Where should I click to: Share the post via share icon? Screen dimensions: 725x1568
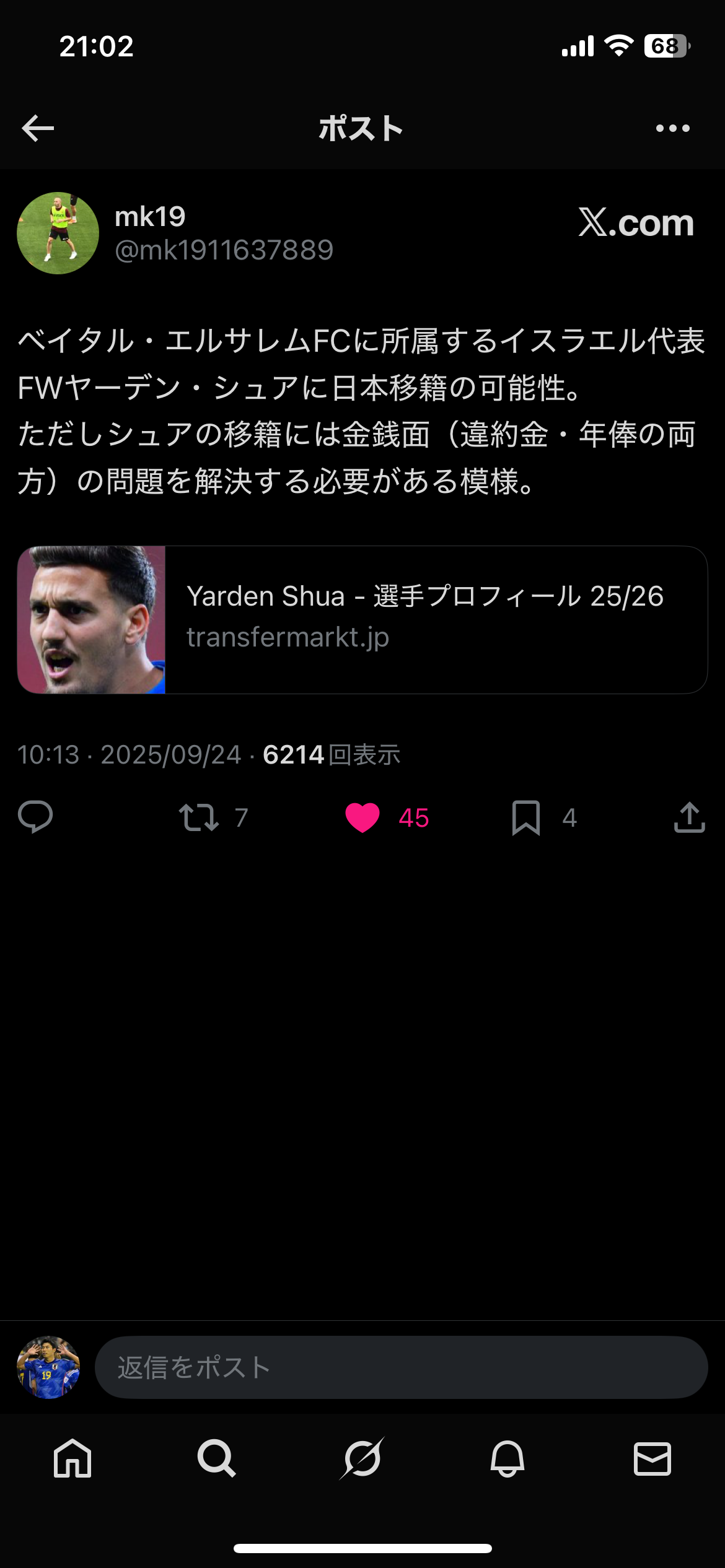[689, 817]
